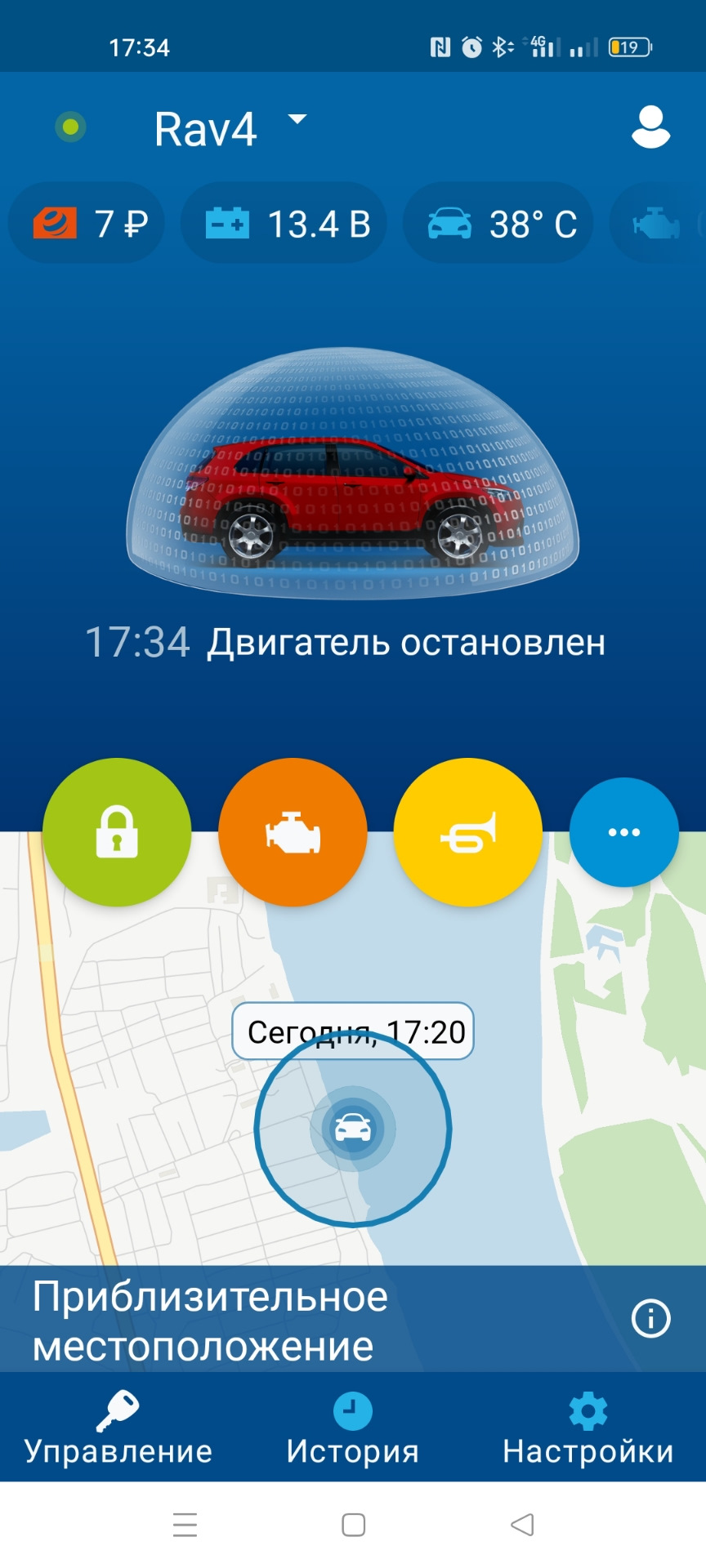Tap the 38° C cabin temperature chip
The width and height of the screenshot is (706, 1568).
click(x=499, y=223)
